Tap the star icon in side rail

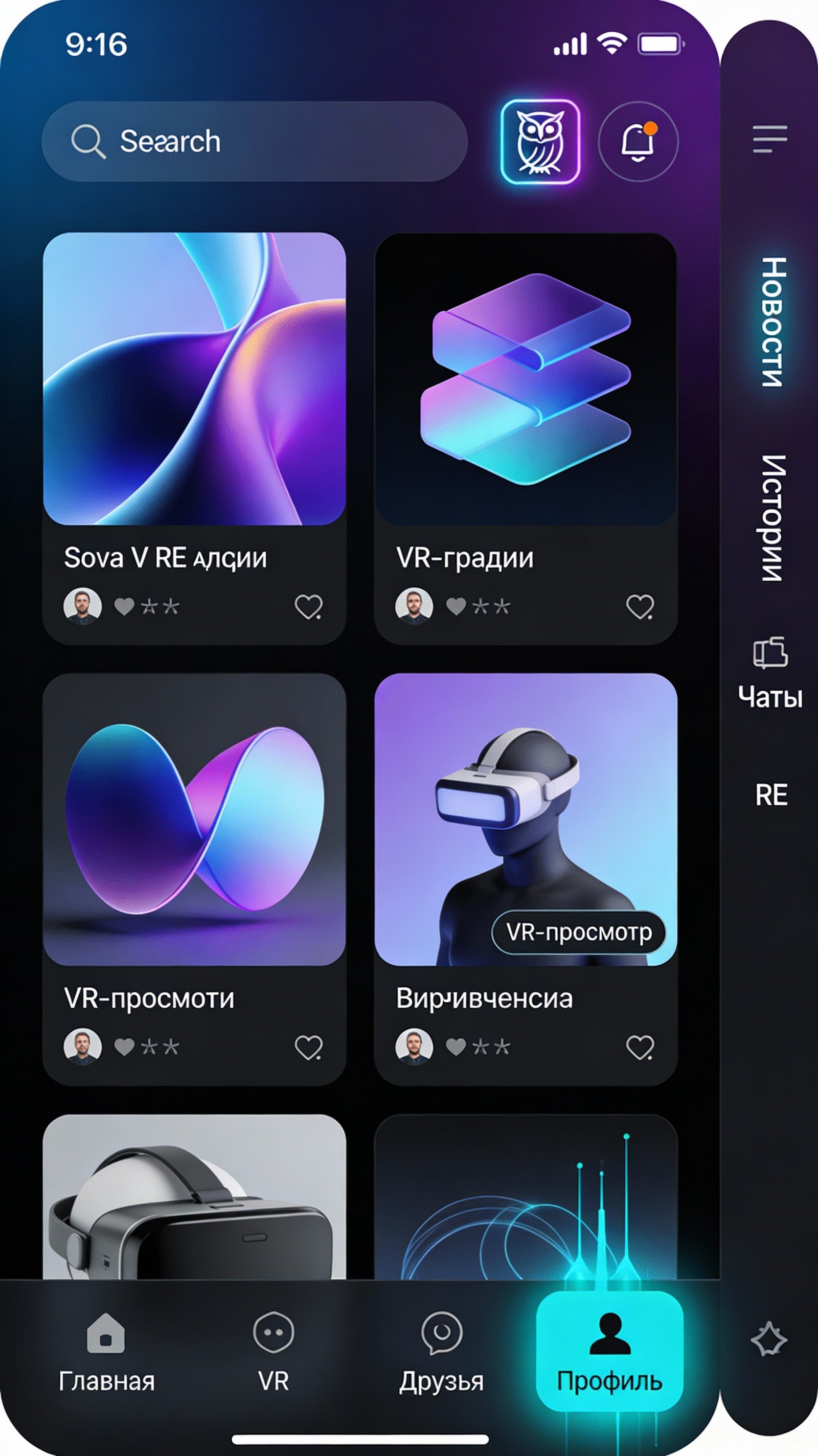tap(769, 1339)
